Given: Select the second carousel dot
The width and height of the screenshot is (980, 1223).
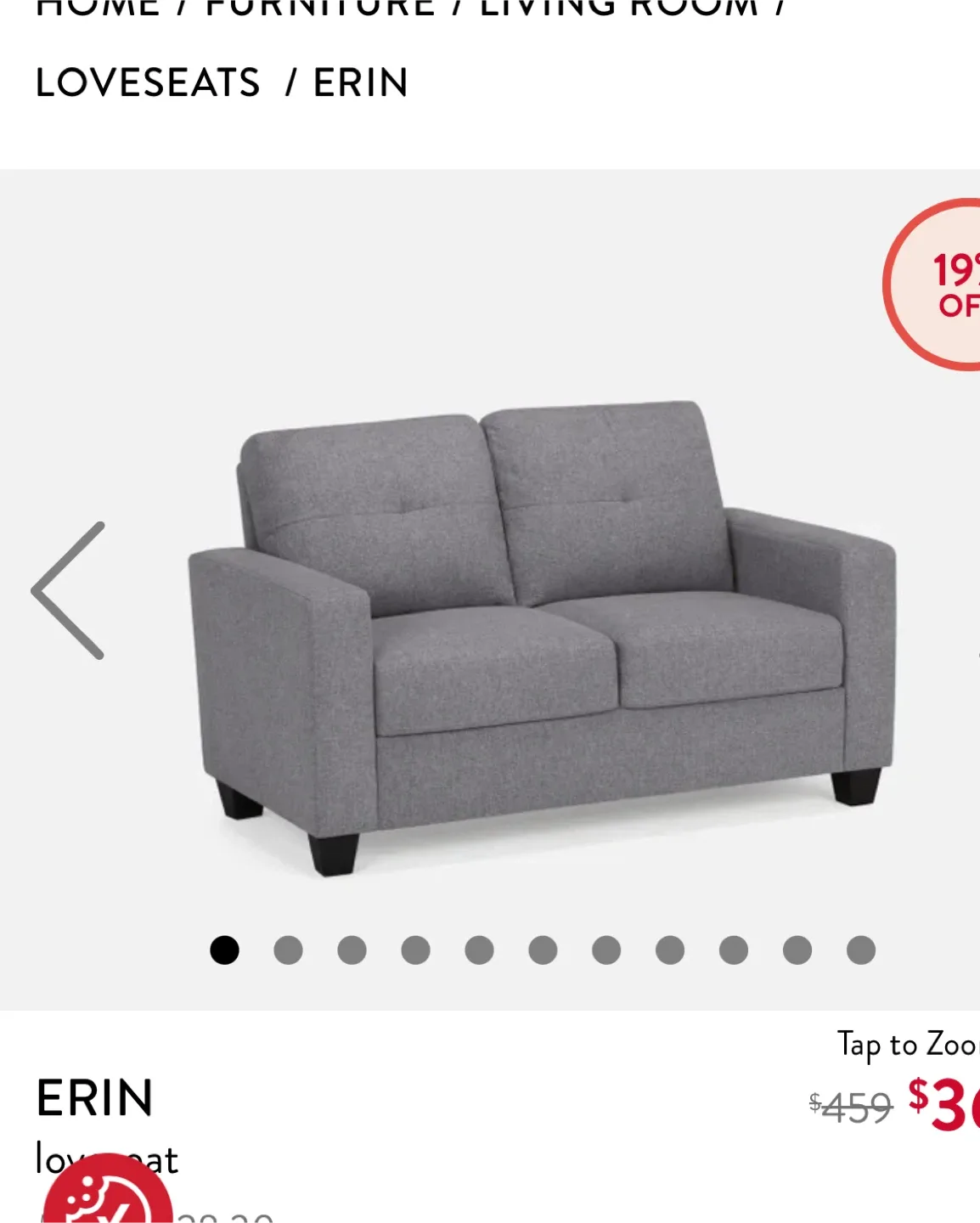Looking at the screenshot, I should [x=289, y=949].
